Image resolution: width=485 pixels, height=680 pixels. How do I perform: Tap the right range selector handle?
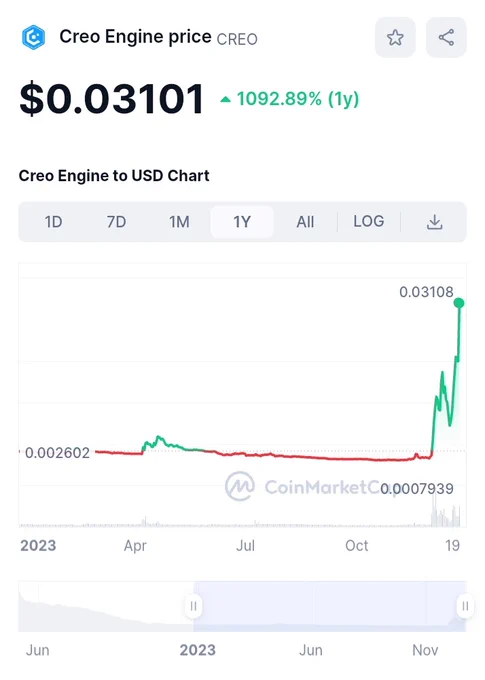click(x=465, y=606)
